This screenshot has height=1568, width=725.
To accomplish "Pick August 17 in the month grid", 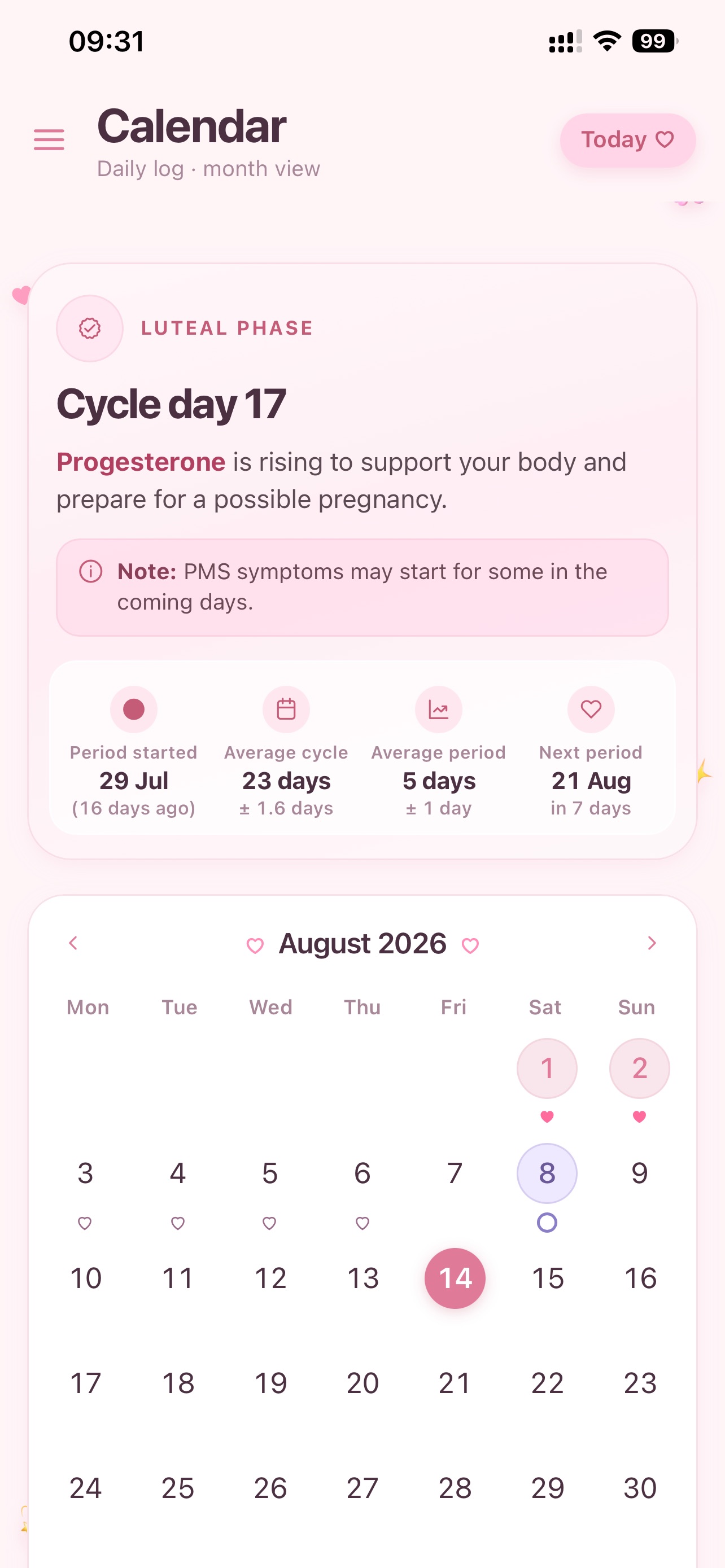I will click(x=86, y=1383).
